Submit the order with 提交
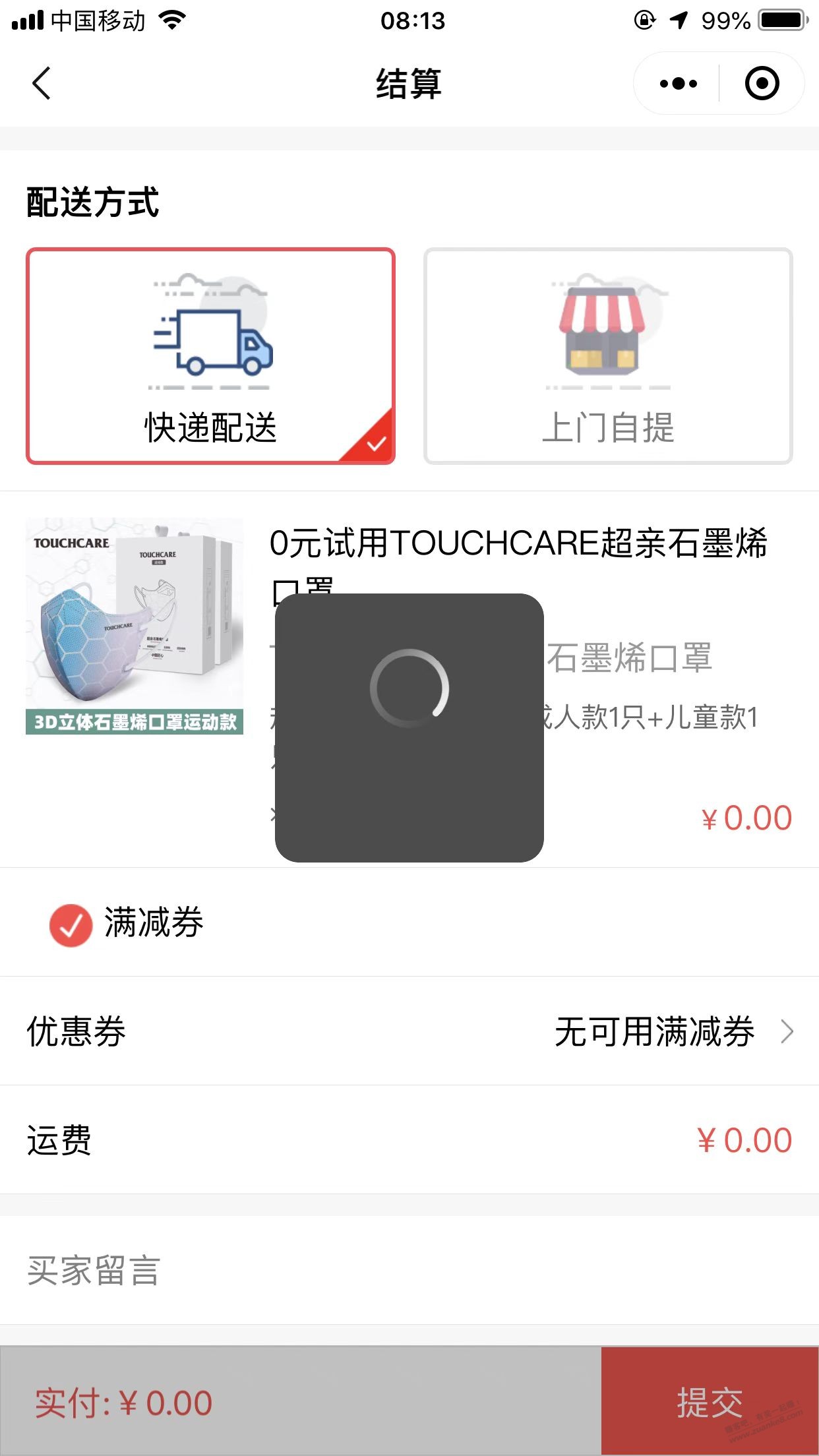This screenshot has width=819, height=1456. coord(710,1402)
